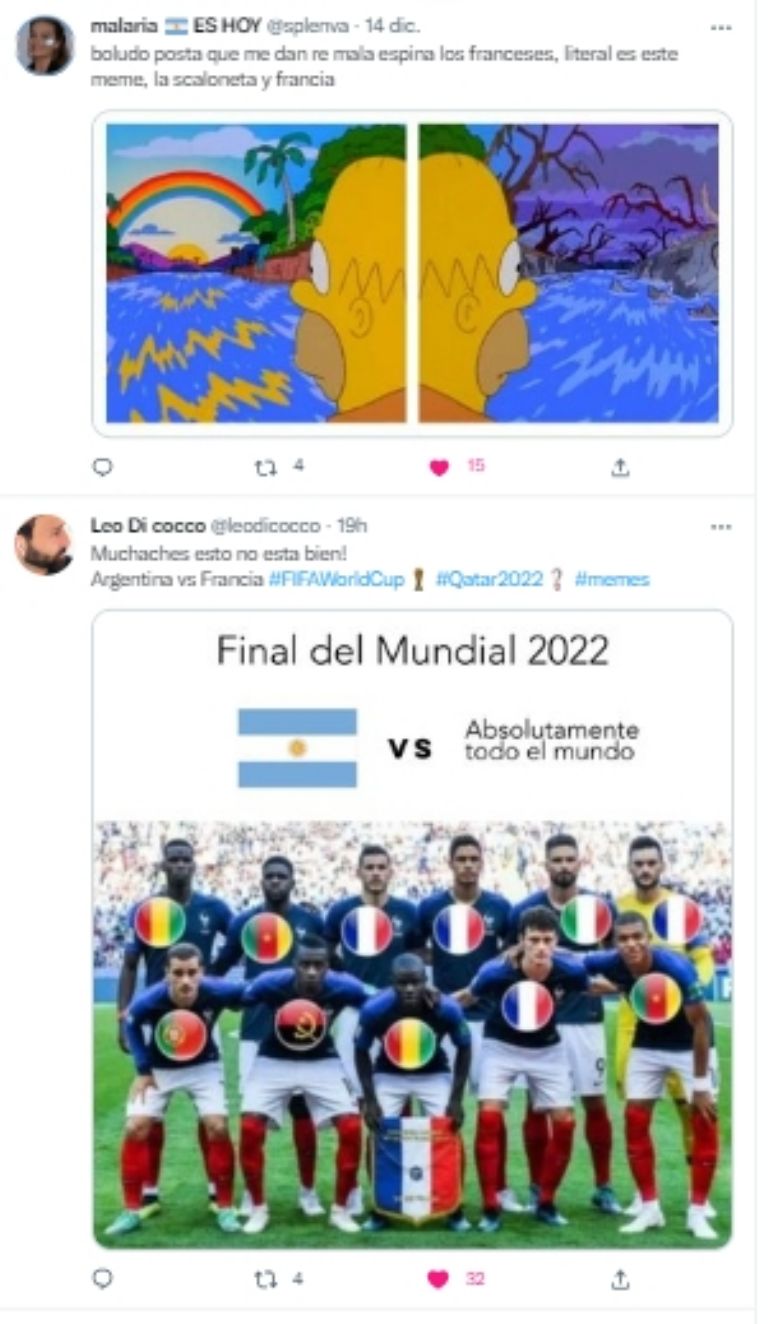
Task: Open the Leo Di cocco profile name
Action: 146,525
